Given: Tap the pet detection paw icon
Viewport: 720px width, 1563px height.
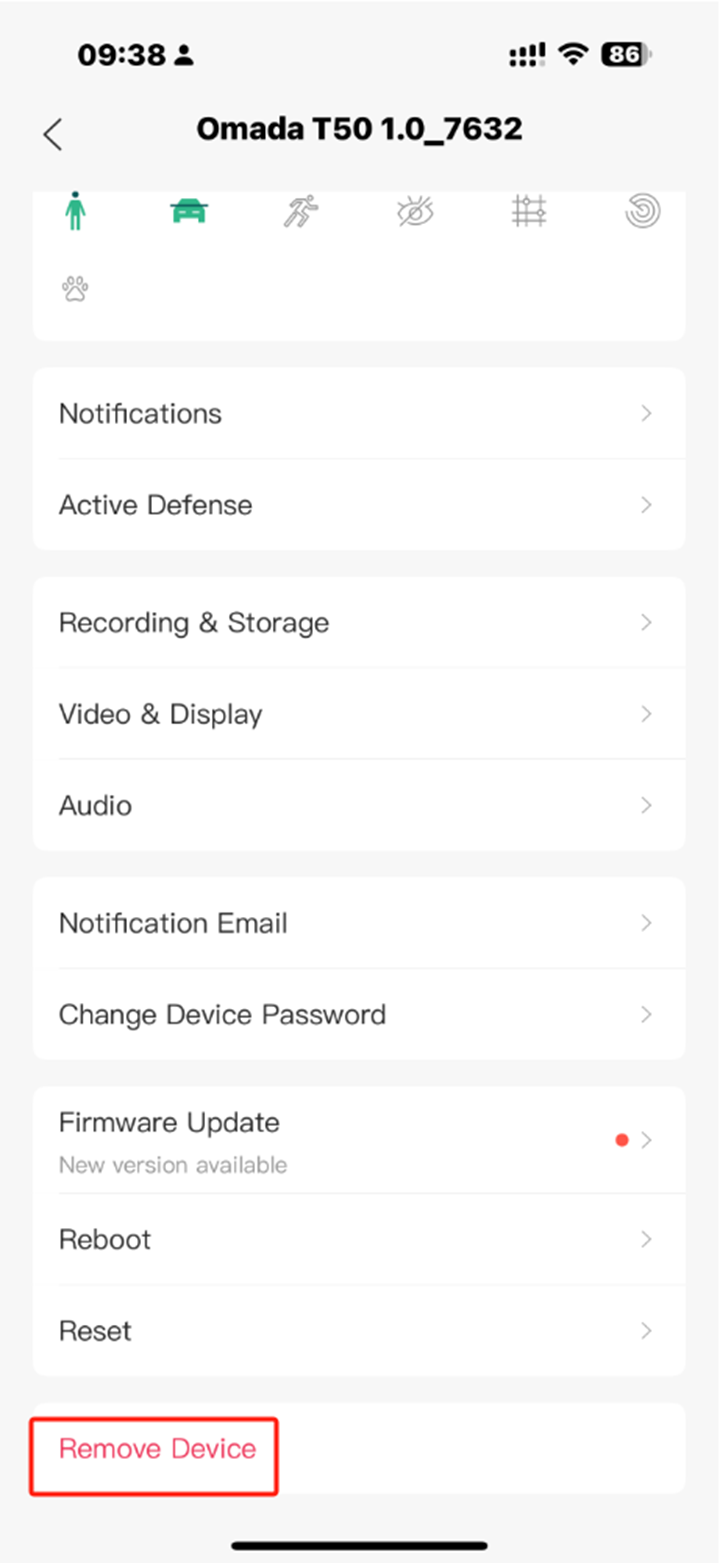Looking at the screenshot, I should pos(75,290).
